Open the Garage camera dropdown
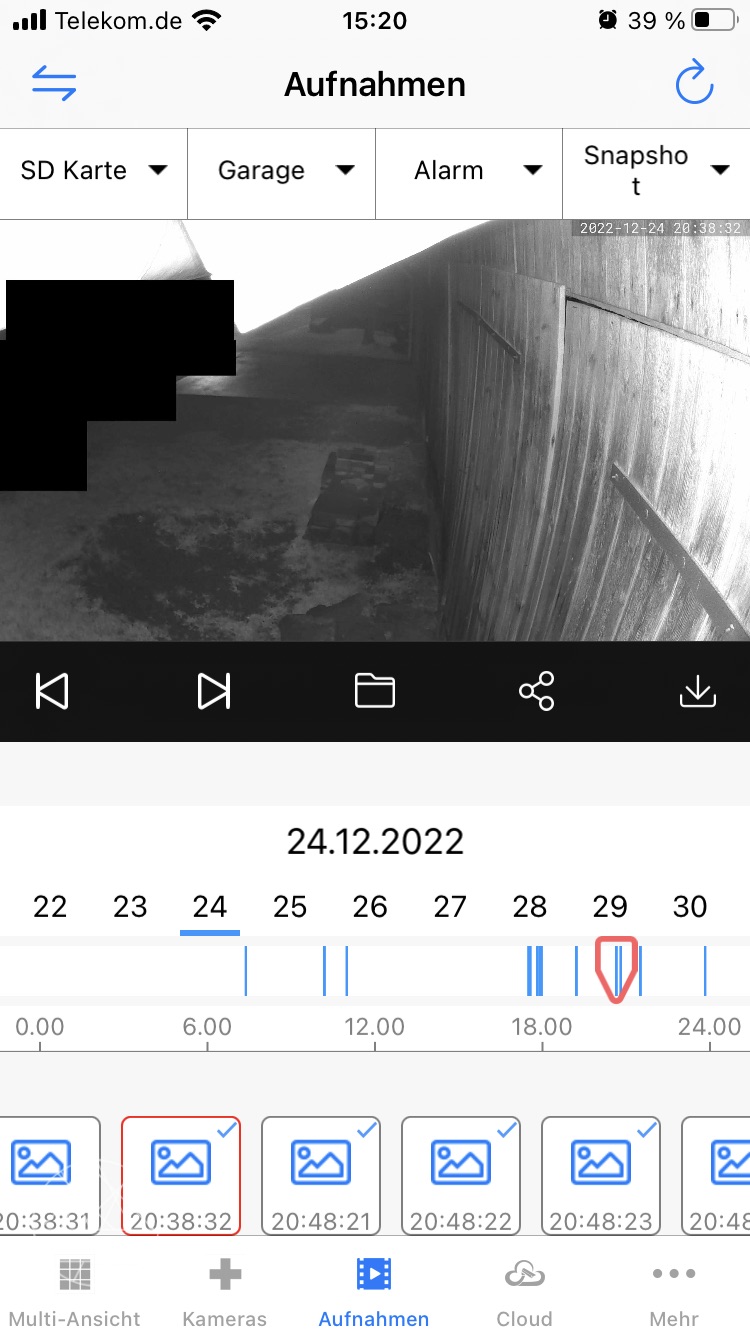 [x=281, y=170]
